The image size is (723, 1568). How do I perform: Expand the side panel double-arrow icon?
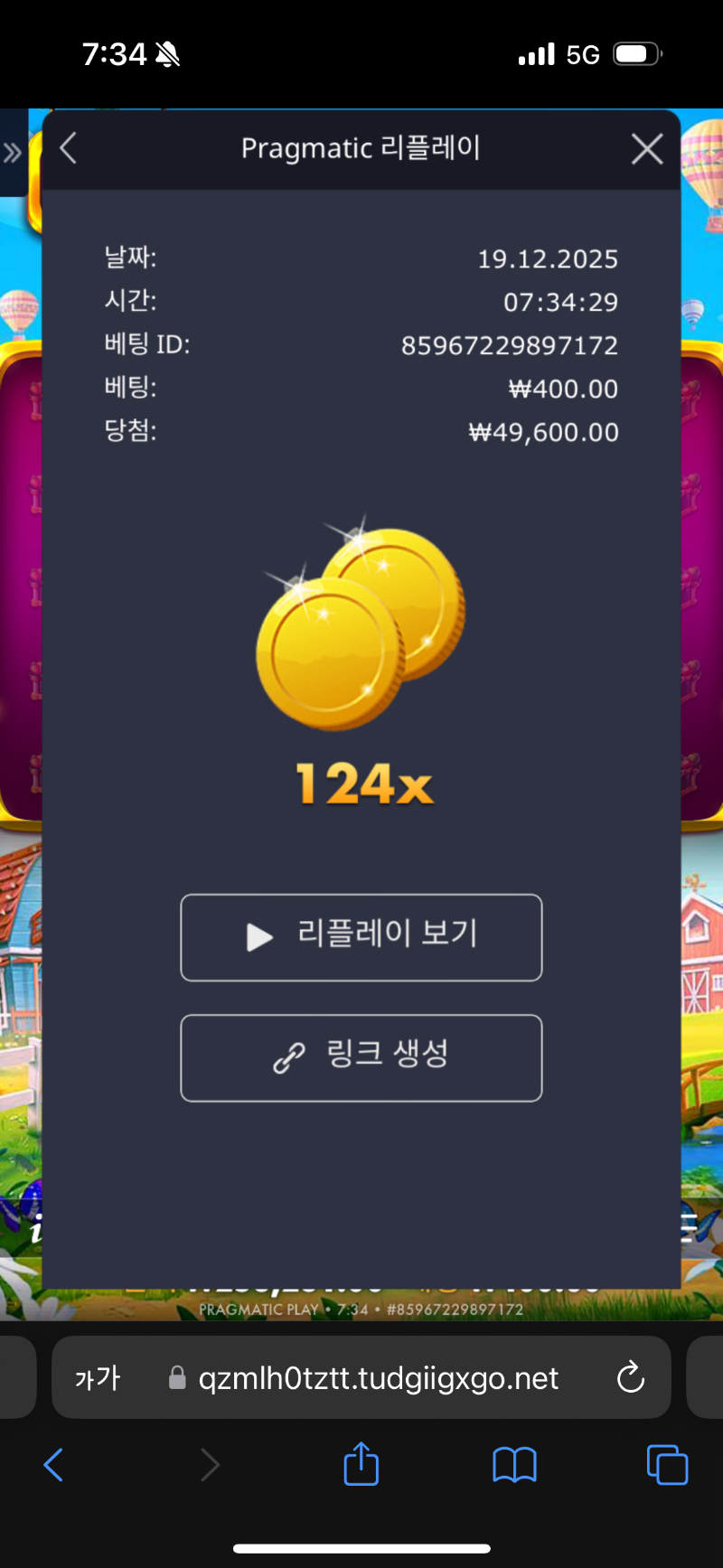pos(12,153)
